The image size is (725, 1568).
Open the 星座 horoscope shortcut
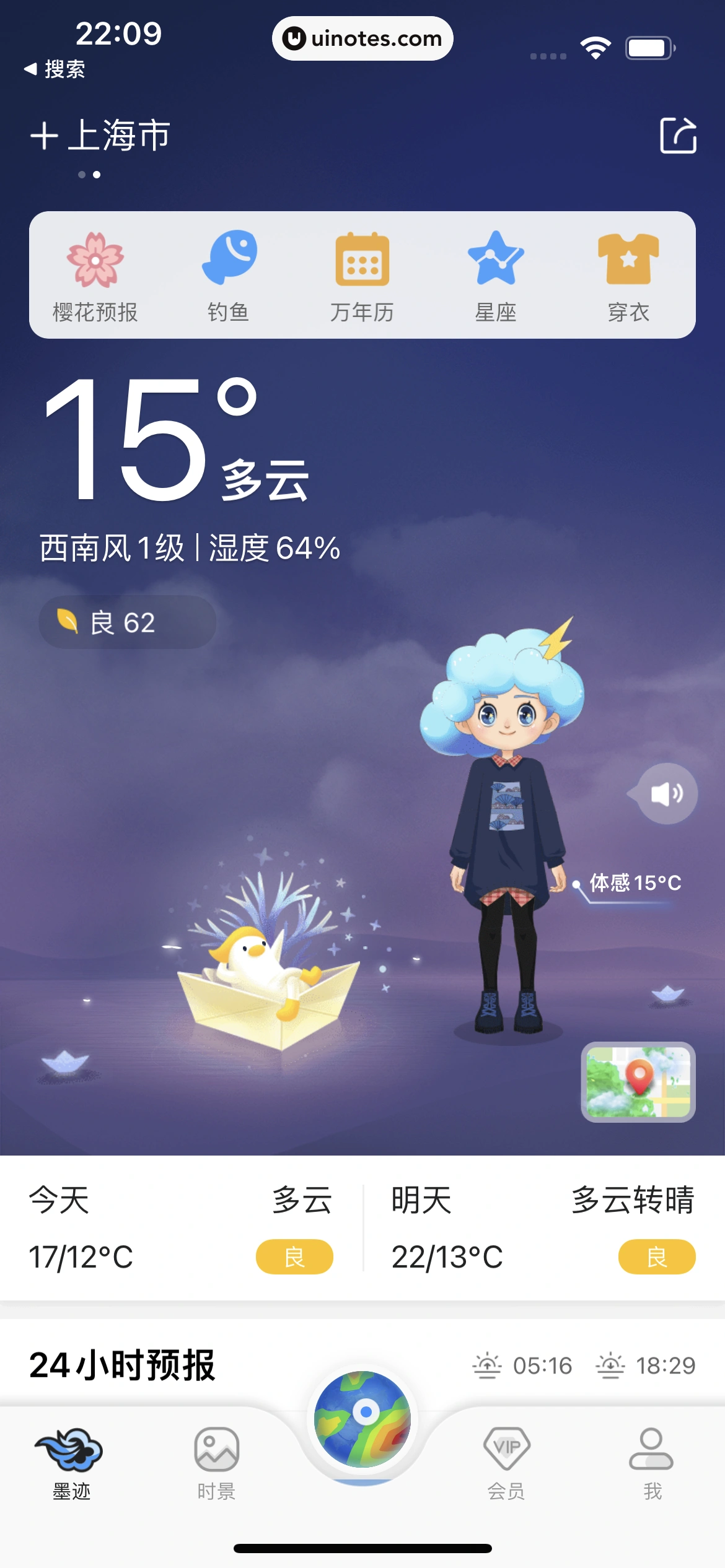[x=496, y=276]
